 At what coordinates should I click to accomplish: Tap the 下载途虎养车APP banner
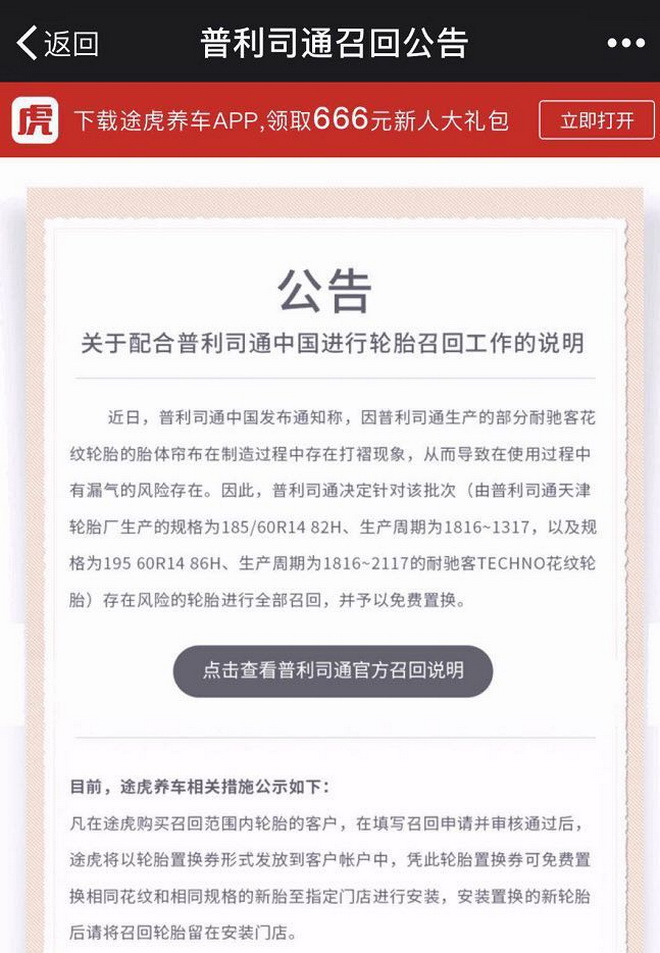[x=290, y=121]
